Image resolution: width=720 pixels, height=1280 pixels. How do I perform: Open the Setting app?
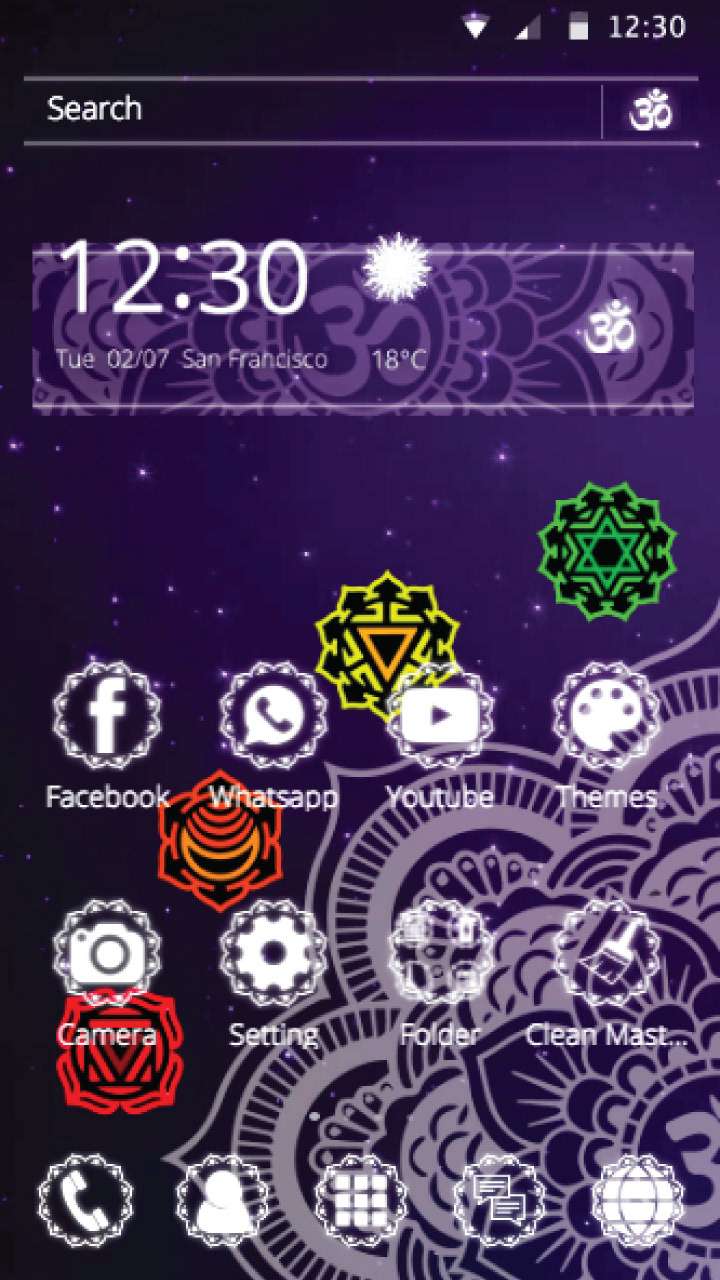coord(273,953)
